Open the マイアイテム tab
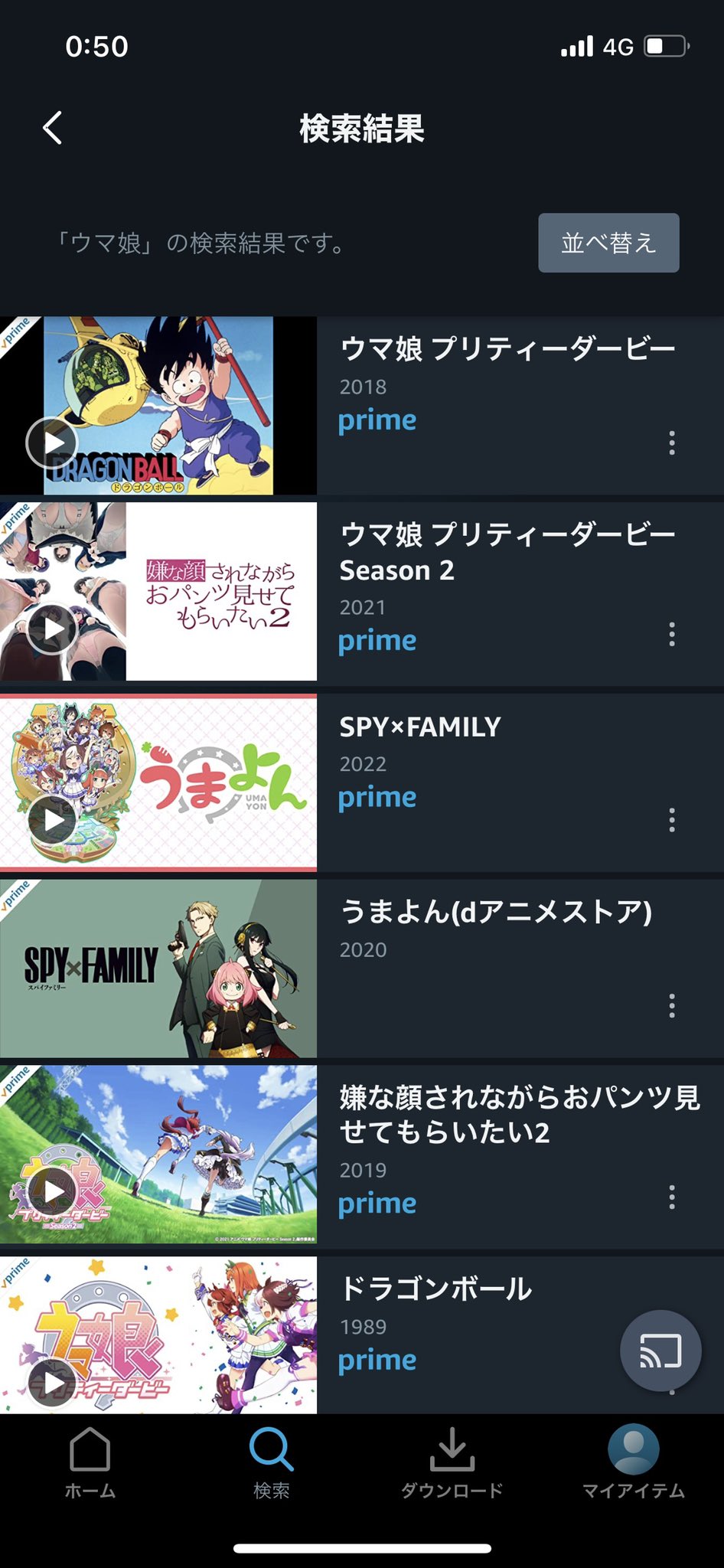 [633, 1462]
